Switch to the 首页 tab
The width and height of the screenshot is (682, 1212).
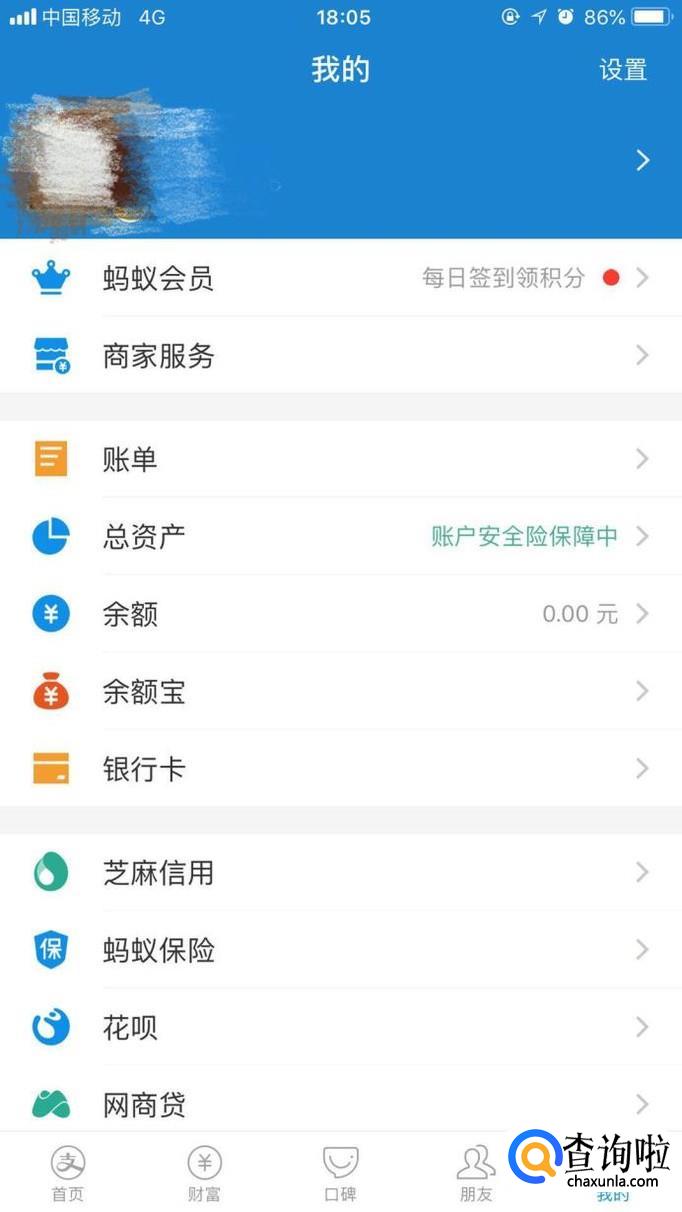click(68, 1173)
